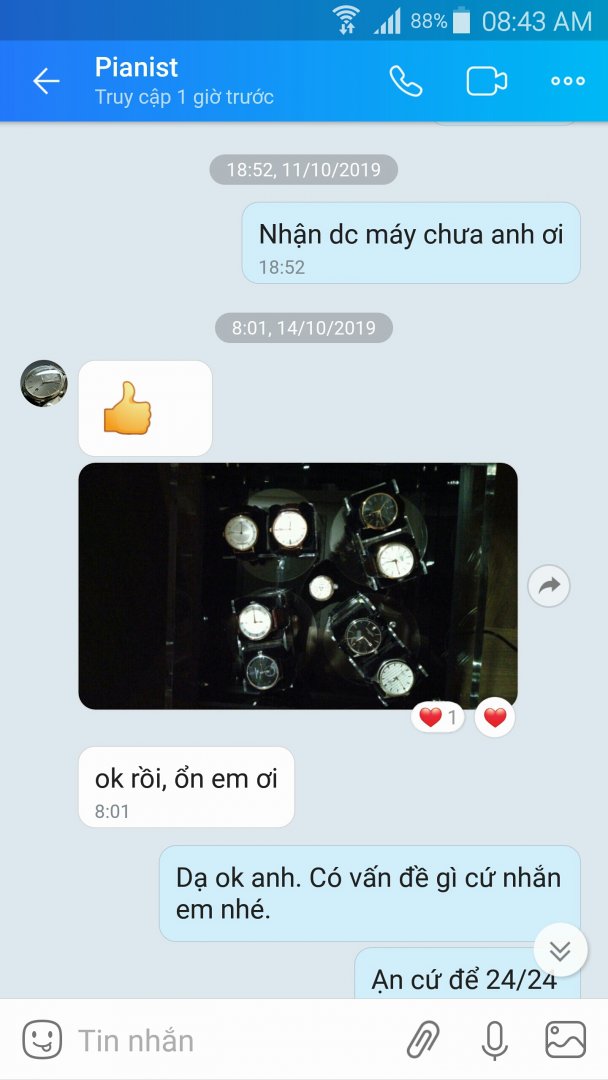Jump to latest messages with double-chevron button
The width and height of the screenshot is (608, 1080).
[x=560, y=950]
